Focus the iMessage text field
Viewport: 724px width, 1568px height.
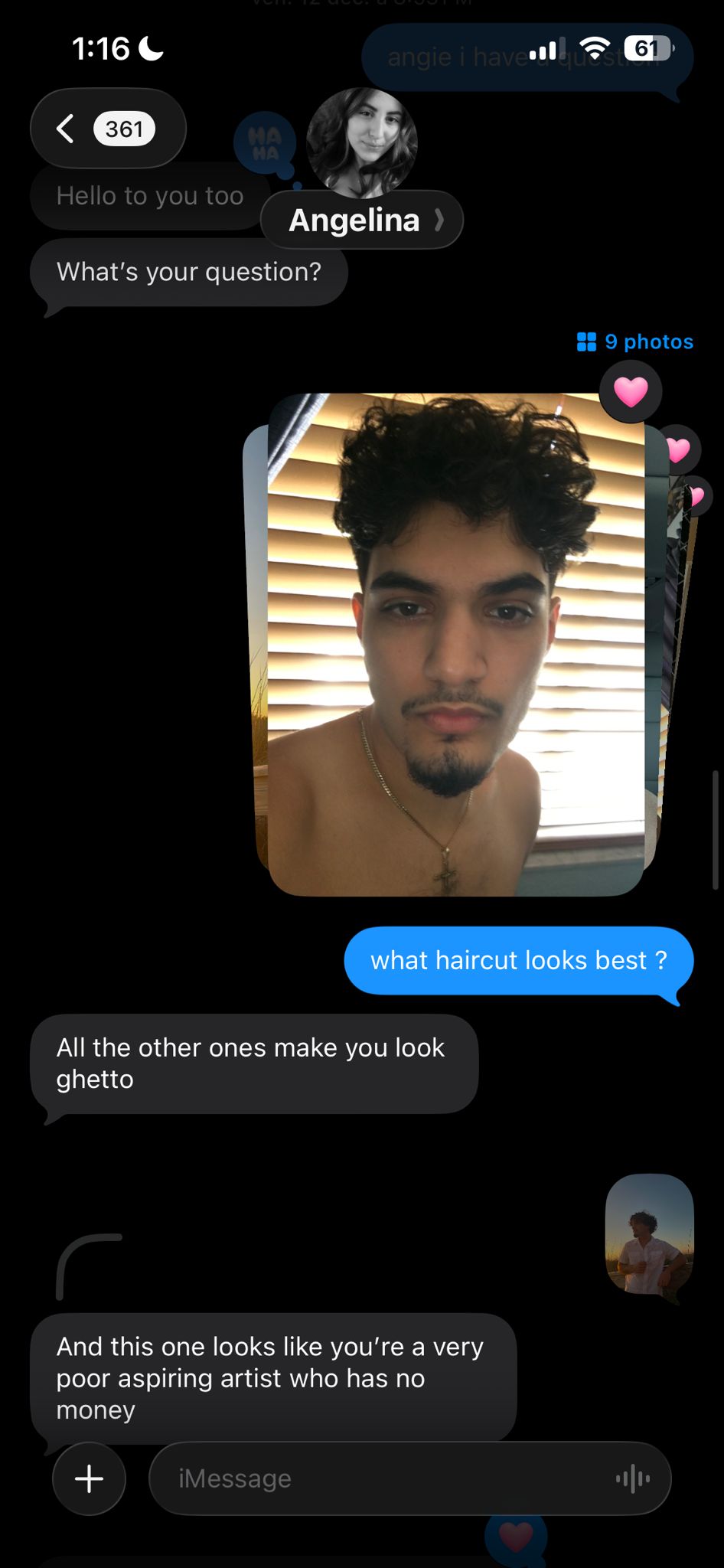pos(383,1478)
